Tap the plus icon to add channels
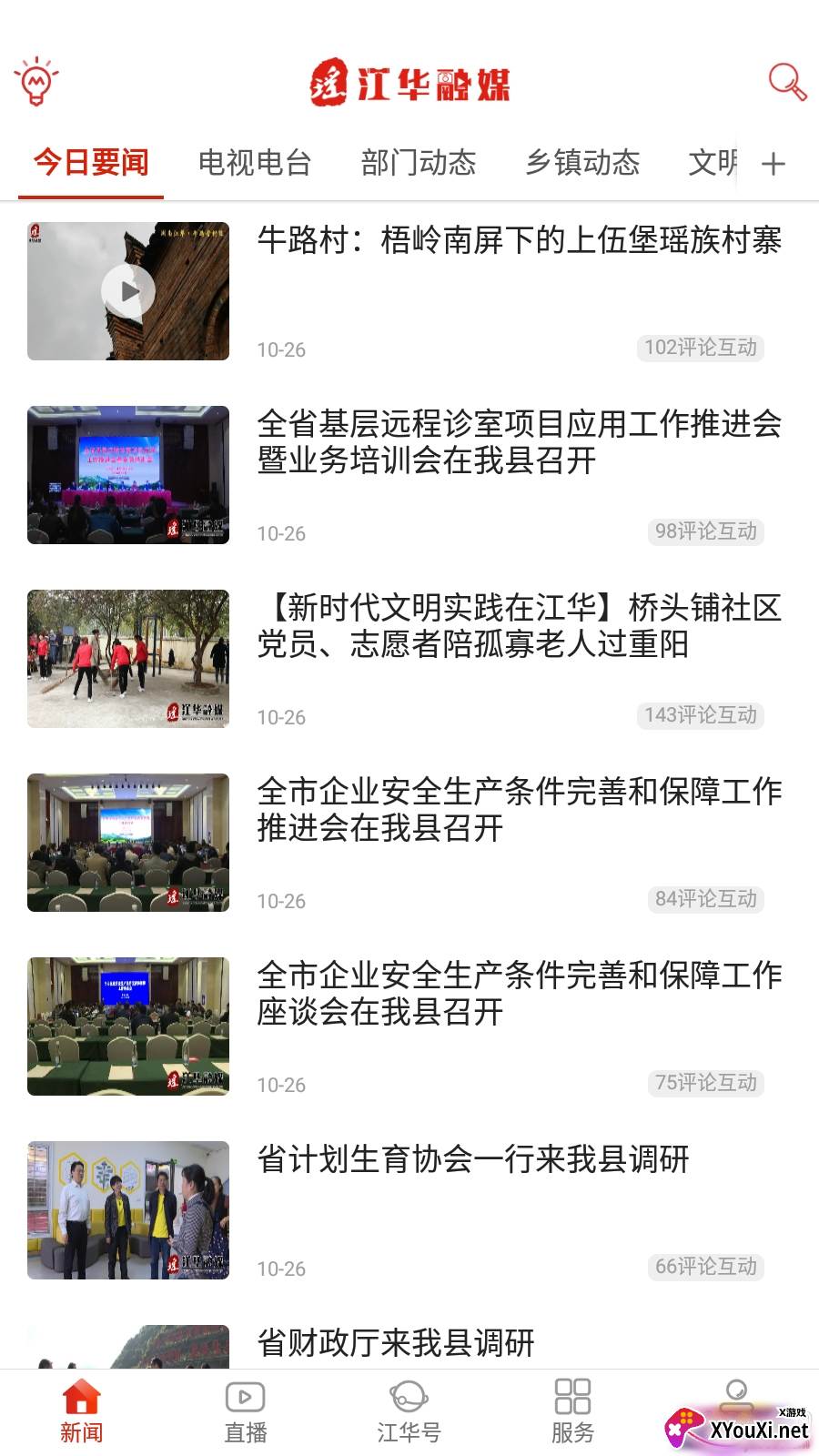 point(773,164)
